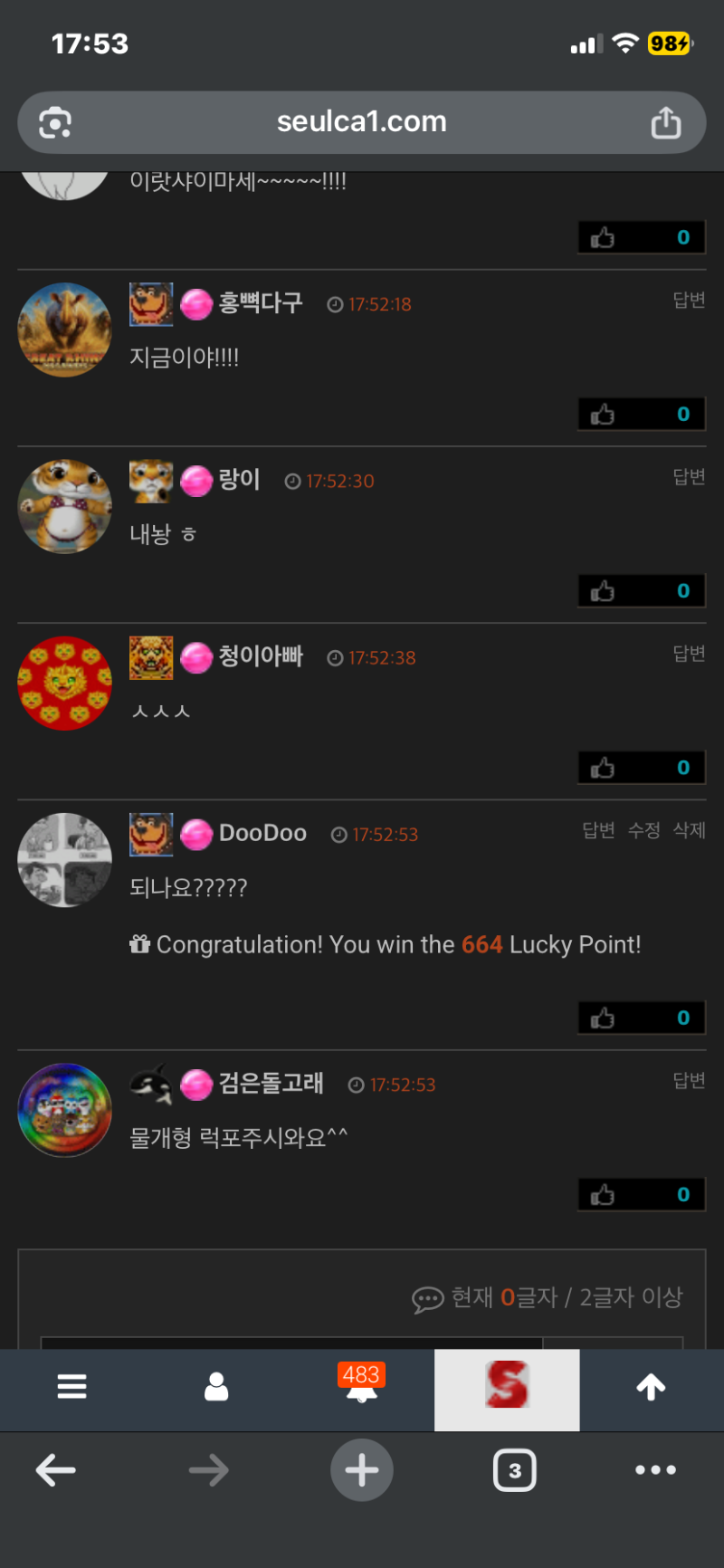Open notifications bell showing 483

(361, 1385)
